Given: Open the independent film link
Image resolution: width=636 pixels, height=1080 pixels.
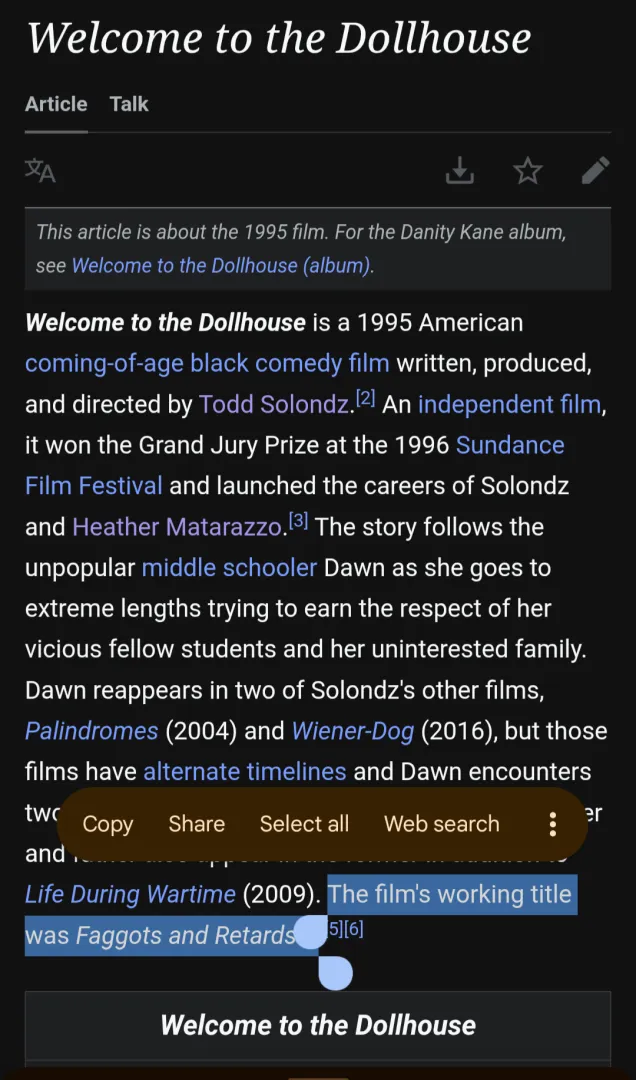Looking at the screenshot, I should (510, 404).
